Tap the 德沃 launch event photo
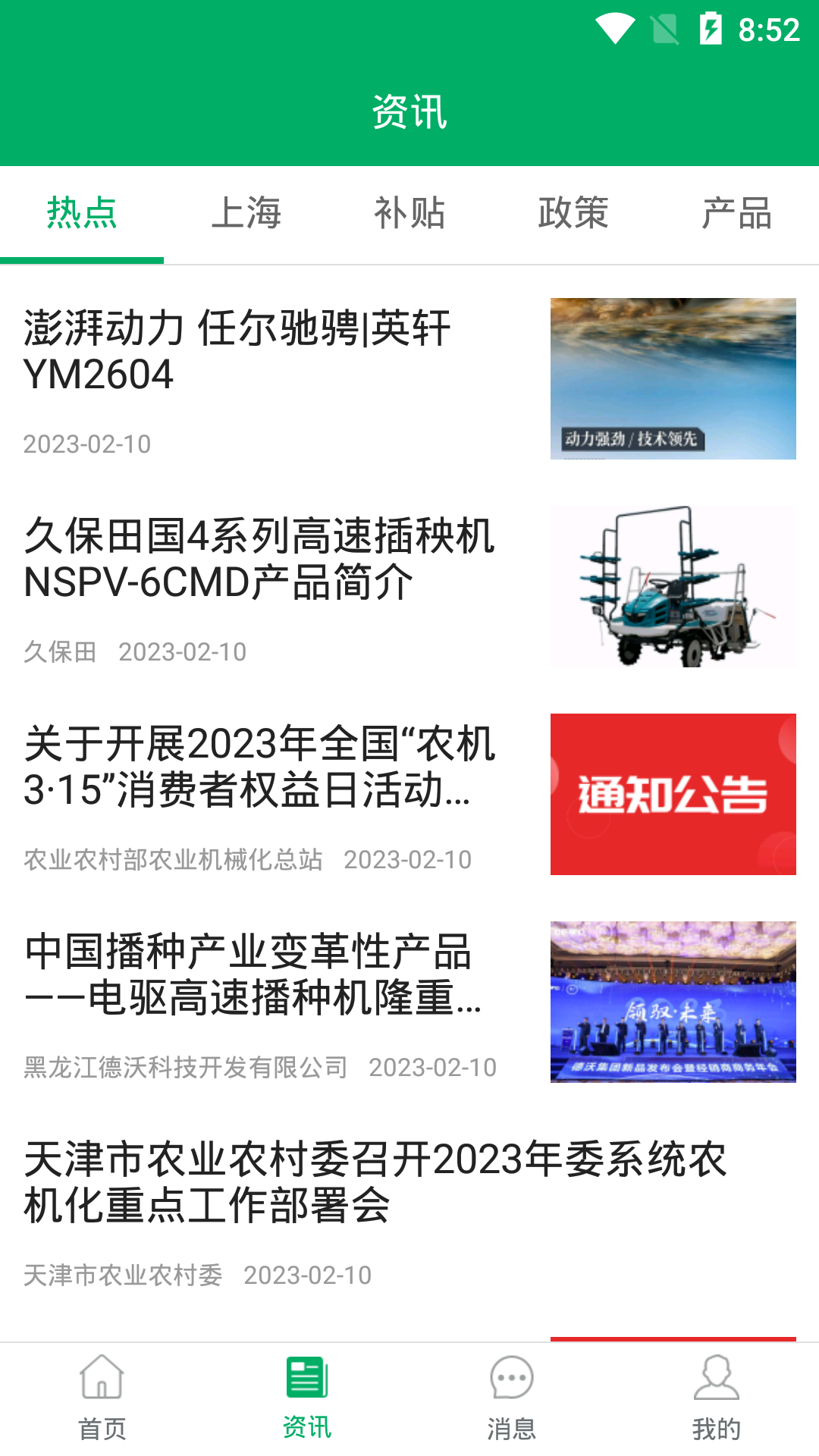 tap(675, 1001)
